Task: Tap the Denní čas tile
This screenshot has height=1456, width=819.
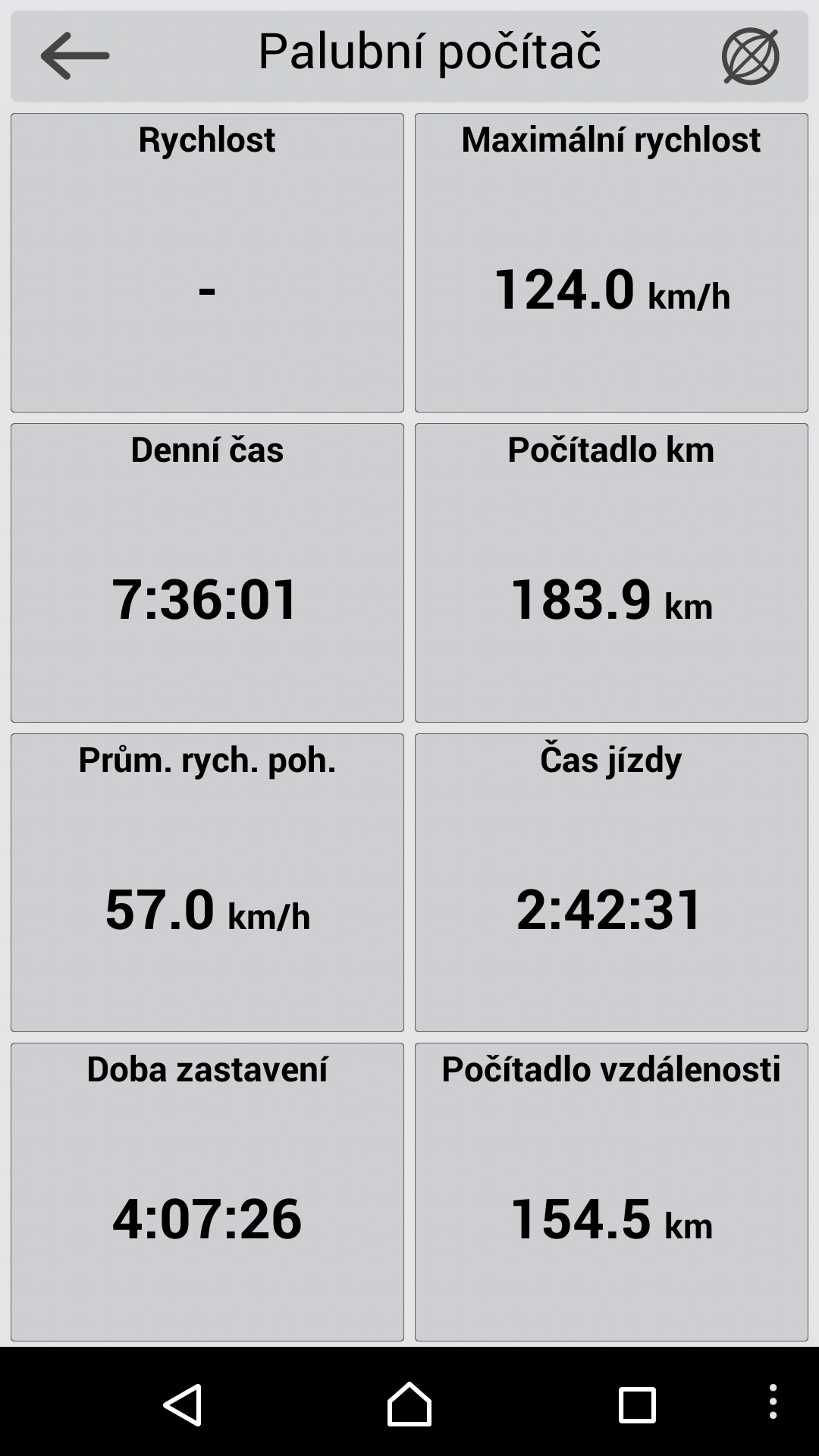Action: (x=207, y=573)
